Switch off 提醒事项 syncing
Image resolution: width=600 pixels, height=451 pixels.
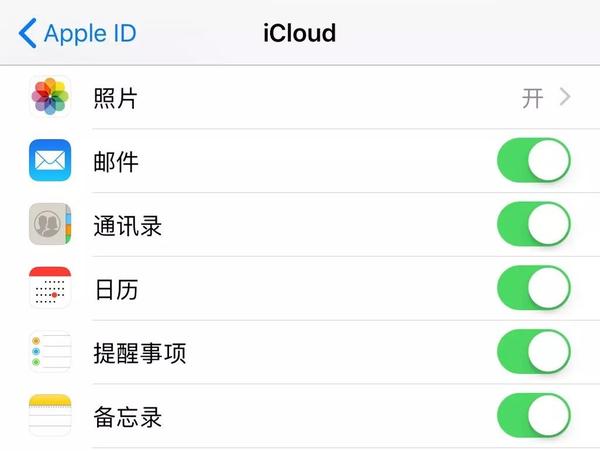(x=534, y=352)
